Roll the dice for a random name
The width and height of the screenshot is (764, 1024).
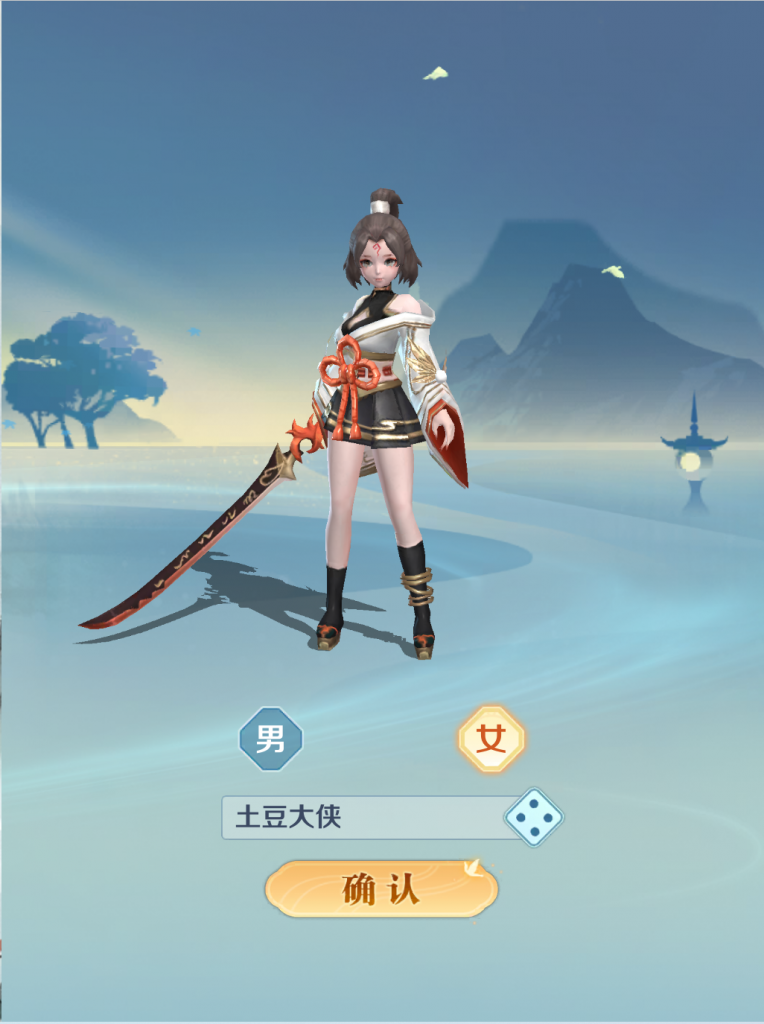[x=533, y=817]
